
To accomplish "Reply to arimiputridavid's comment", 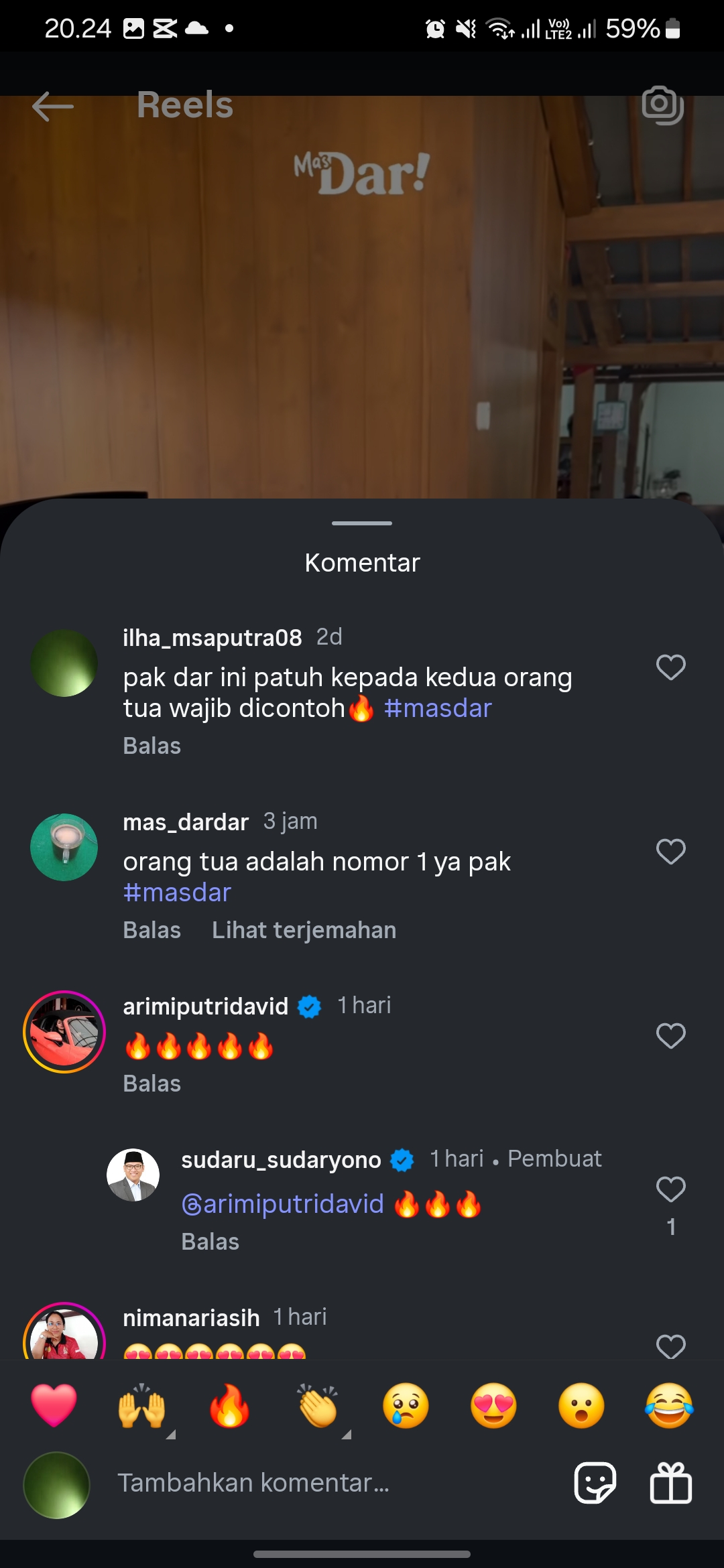I will coord(152,1084).
